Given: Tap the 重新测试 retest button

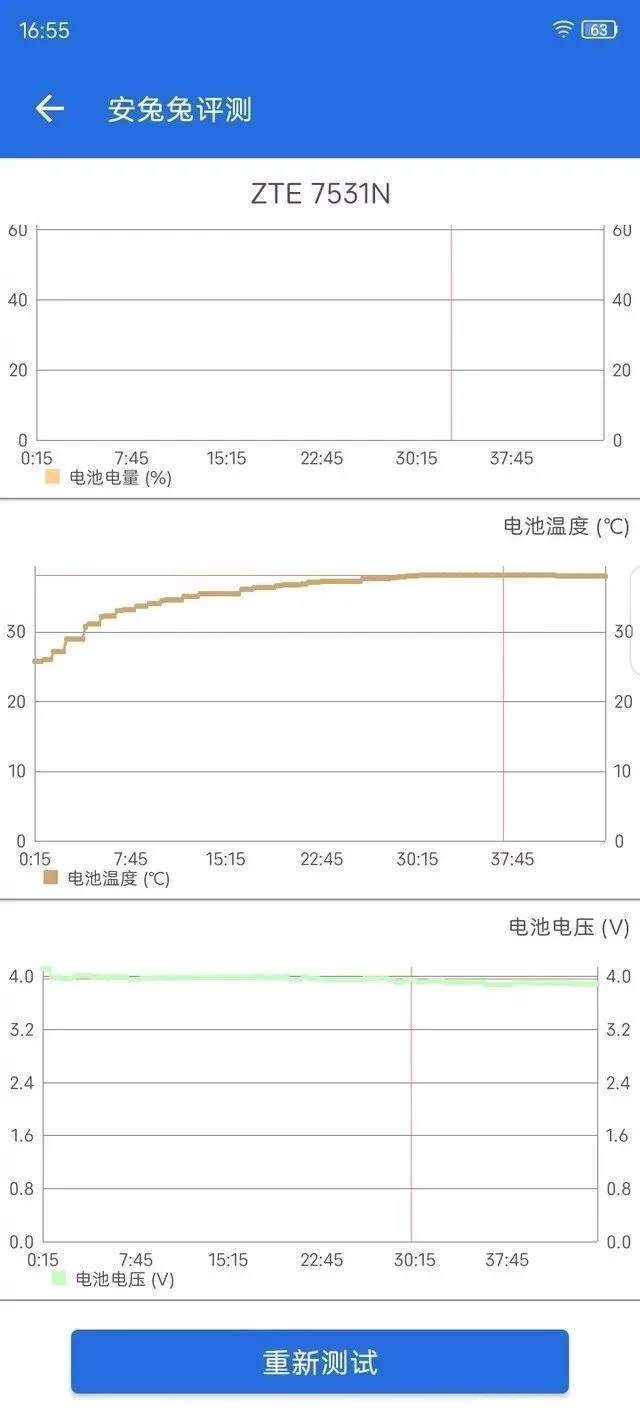Looking at the screenshot, I should (320, 1361).
